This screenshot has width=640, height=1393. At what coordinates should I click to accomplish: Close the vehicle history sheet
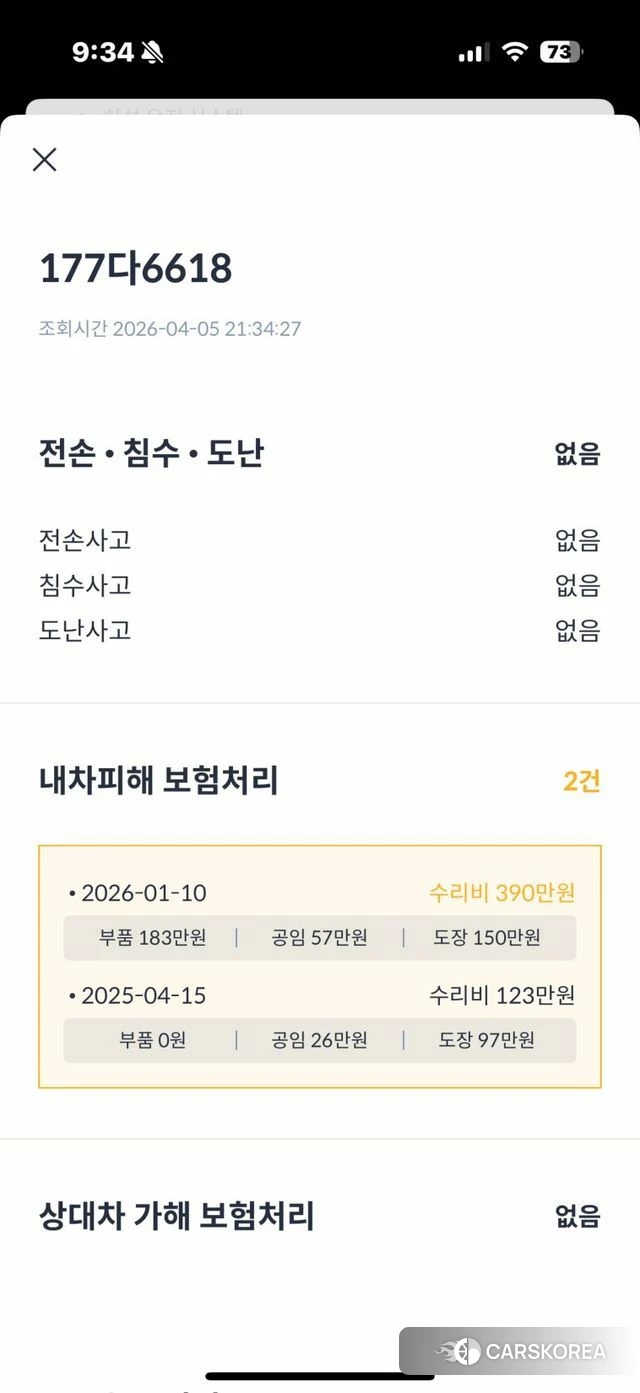(x=45, y=160)
